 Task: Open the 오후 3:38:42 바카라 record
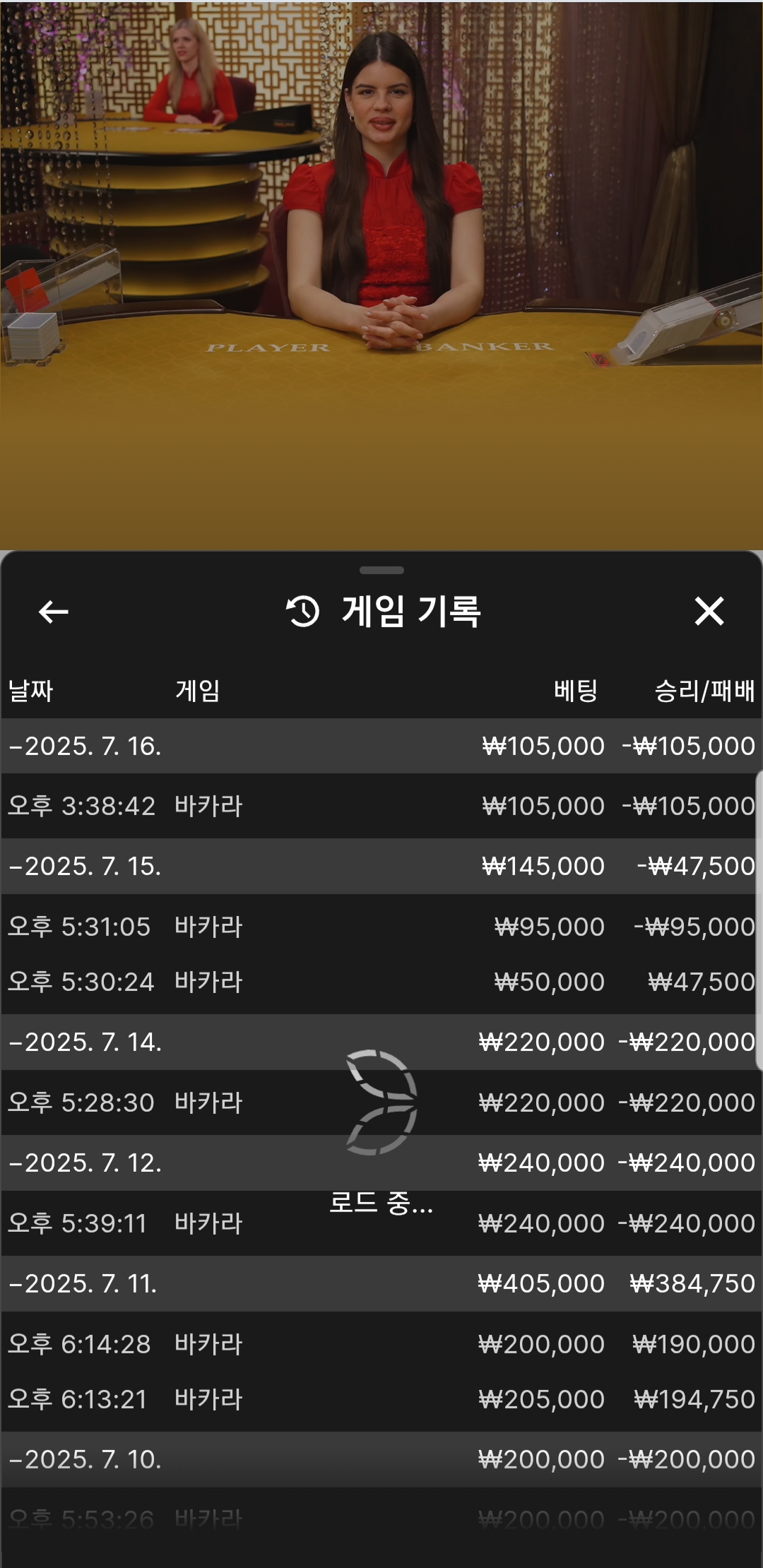click(381, 806)
